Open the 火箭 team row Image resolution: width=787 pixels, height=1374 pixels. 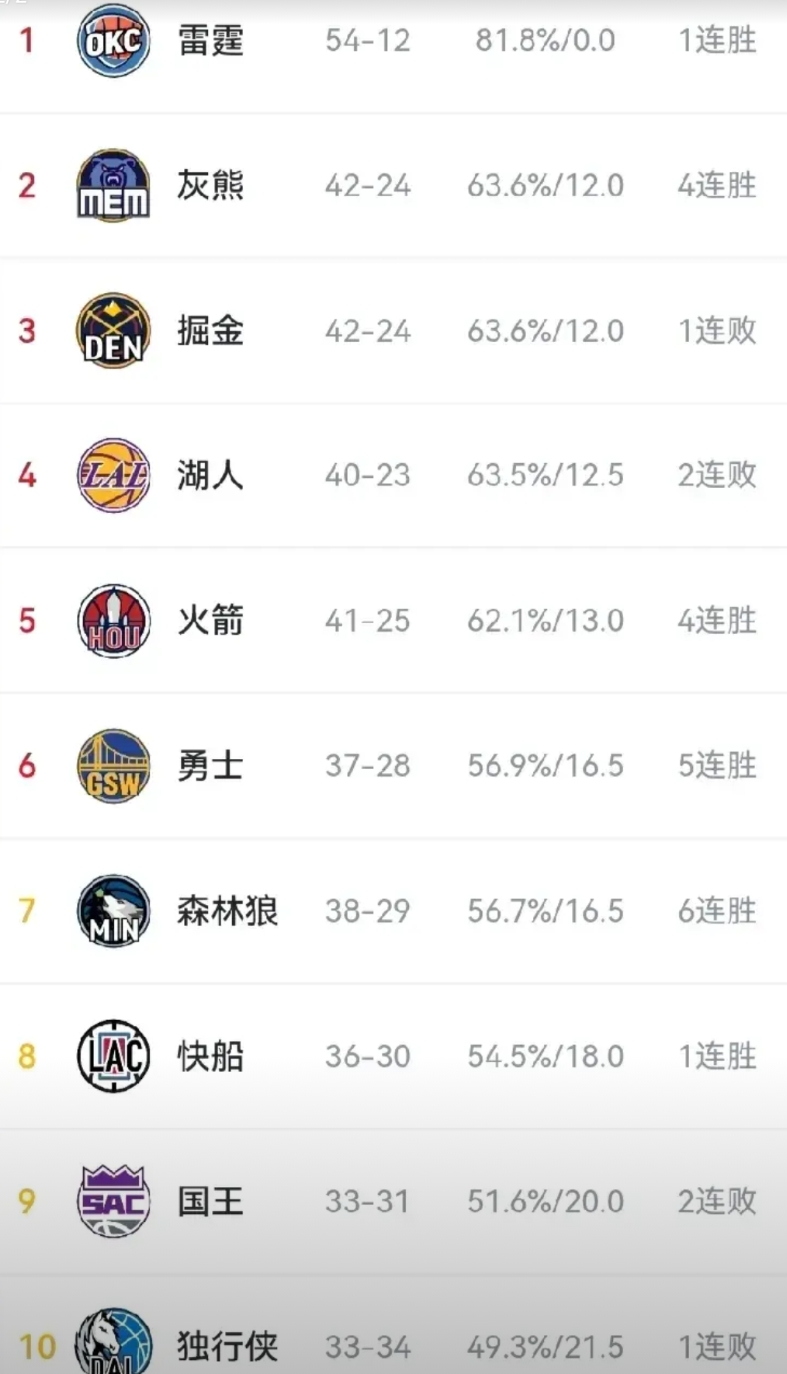tap(393, 620)
